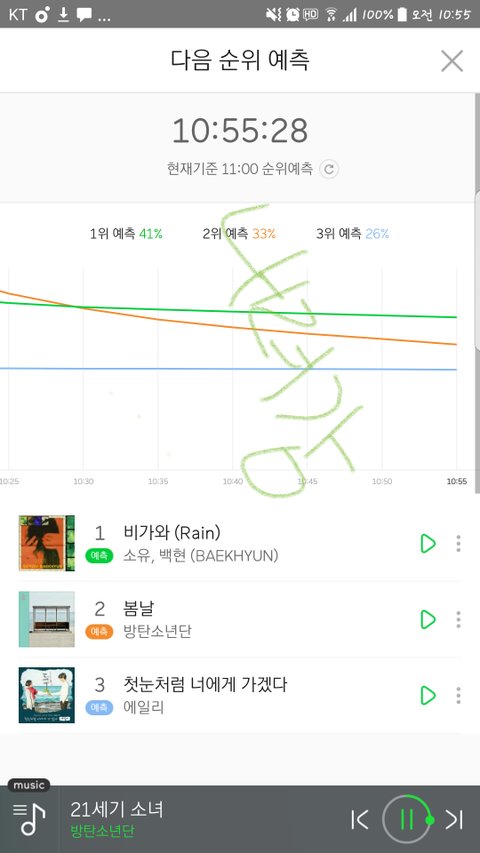Open more options for 비가와 (Rain)
480x853 pixels.
[458, 543]
